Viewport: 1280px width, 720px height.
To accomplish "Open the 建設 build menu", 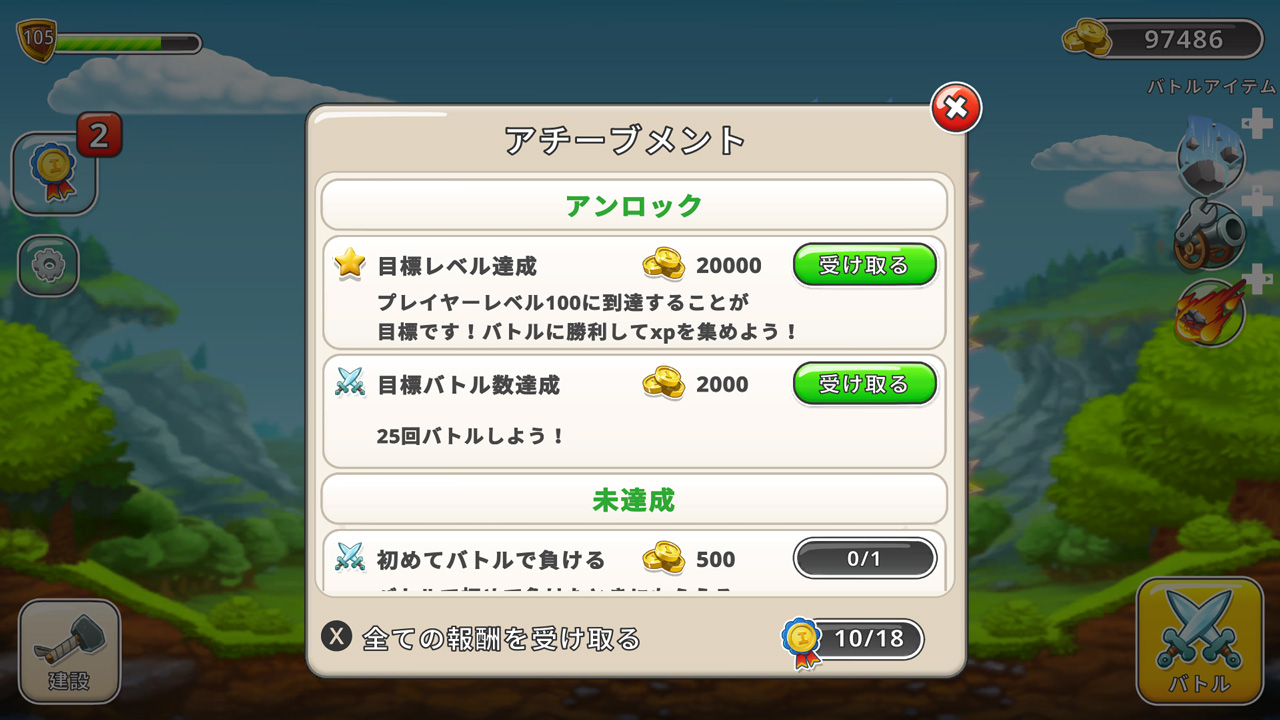I will tap(69, 651).
